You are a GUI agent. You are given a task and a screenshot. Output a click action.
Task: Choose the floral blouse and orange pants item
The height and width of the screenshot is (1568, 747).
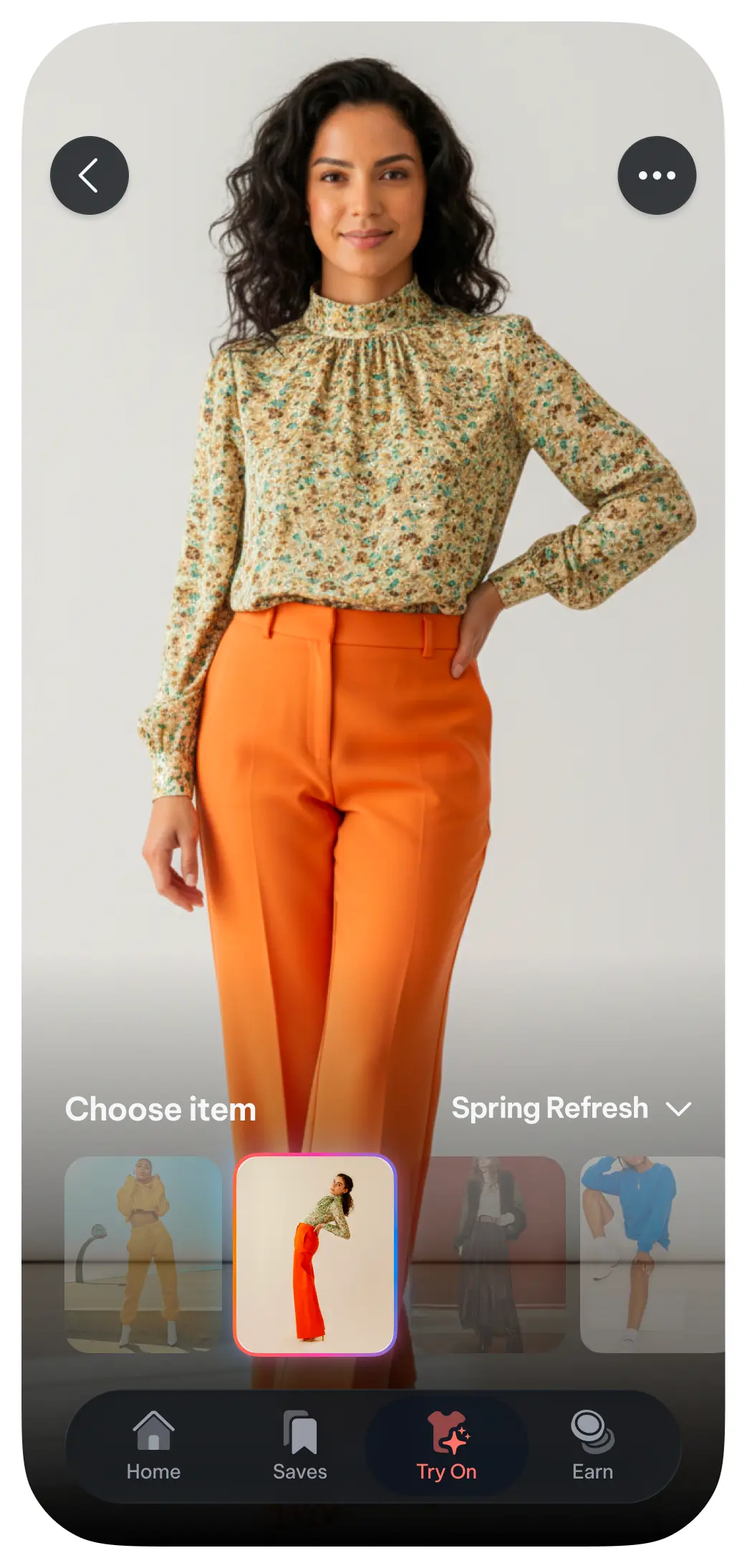coord(315,1254)
